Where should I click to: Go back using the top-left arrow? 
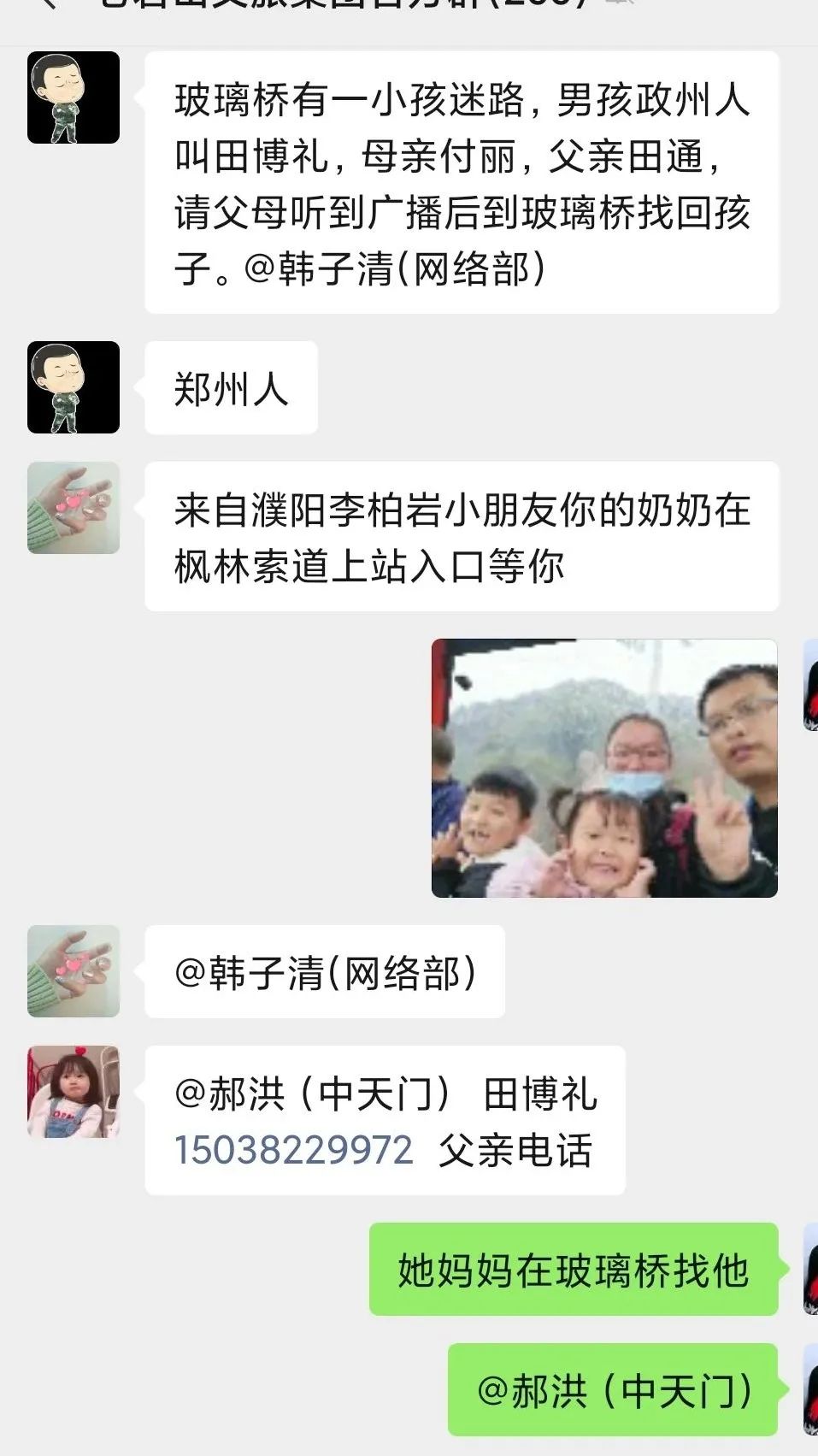click(49, 4)
